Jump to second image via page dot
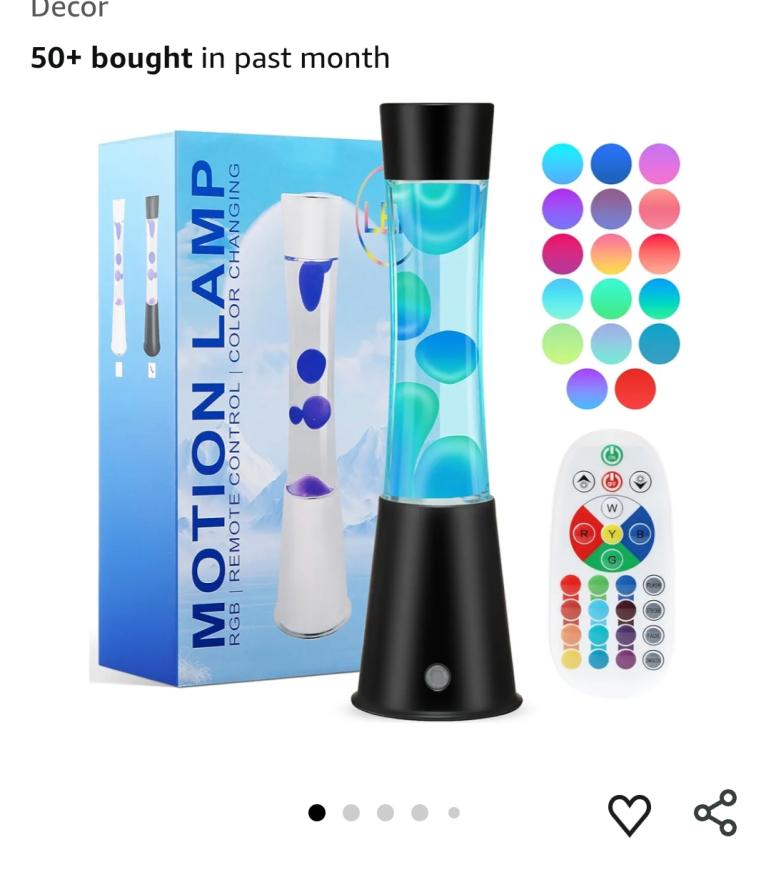 tap(351, 813)
